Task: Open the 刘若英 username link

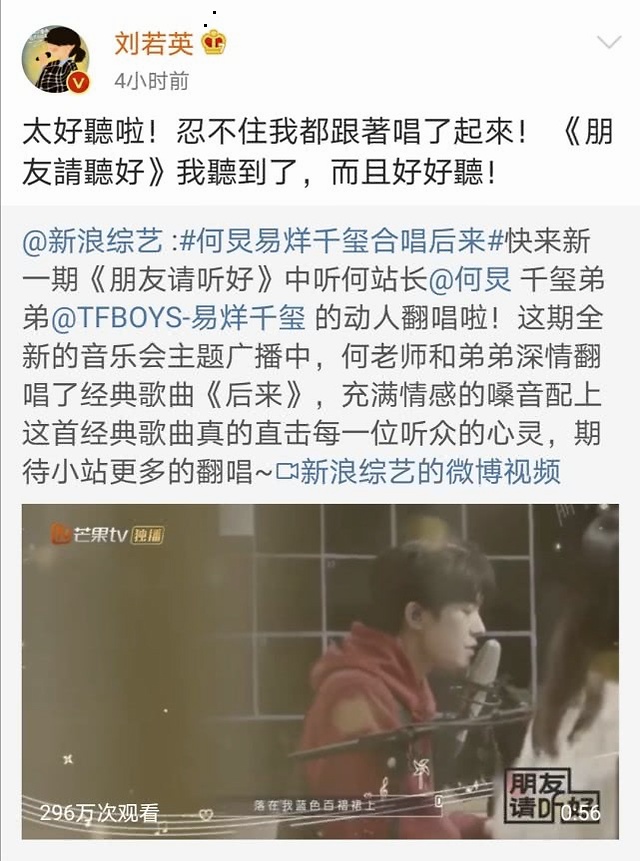Action: click(154, 42)
